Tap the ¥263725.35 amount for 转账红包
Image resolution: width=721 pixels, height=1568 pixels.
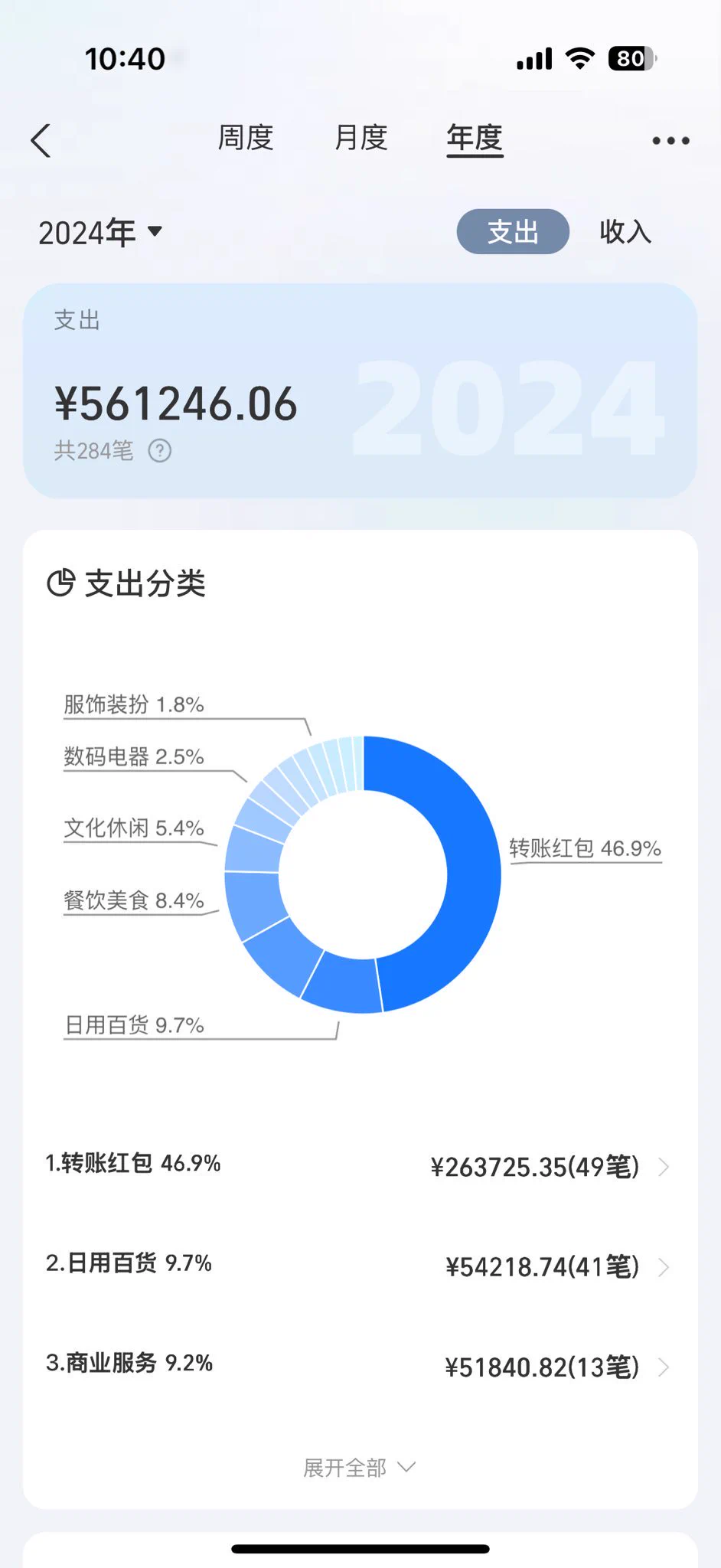pyautogui.click(x=534, y=1167)
